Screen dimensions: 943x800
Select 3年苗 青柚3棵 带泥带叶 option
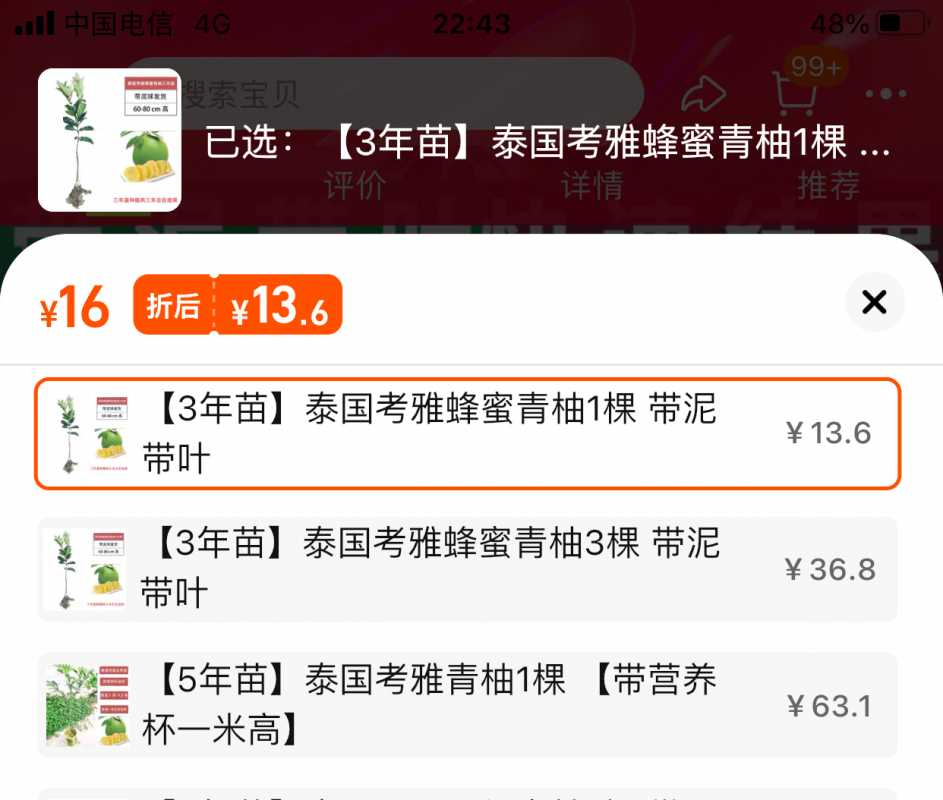tap(467, 569)
